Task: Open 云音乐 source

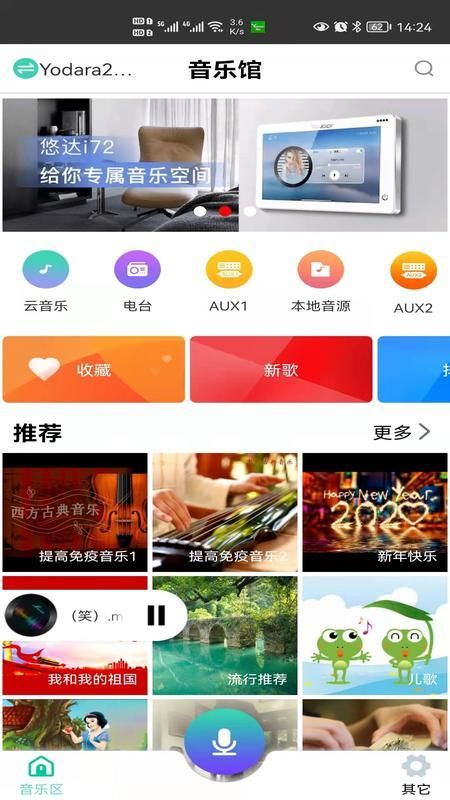Action: 45,282
